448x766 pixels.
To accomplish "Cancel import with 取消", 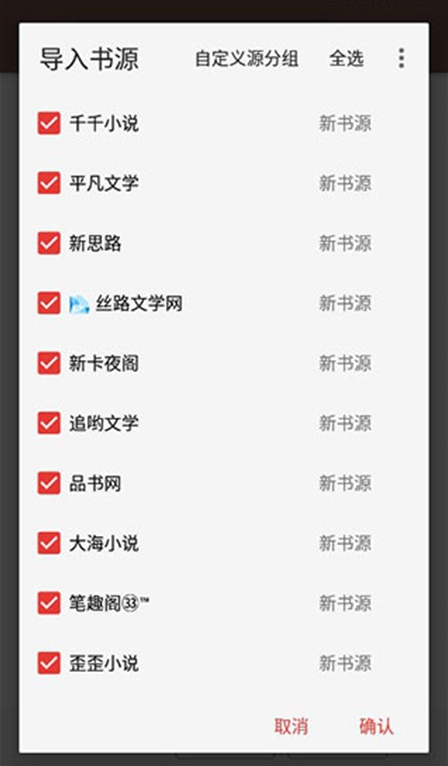I will tap(291, 726).
